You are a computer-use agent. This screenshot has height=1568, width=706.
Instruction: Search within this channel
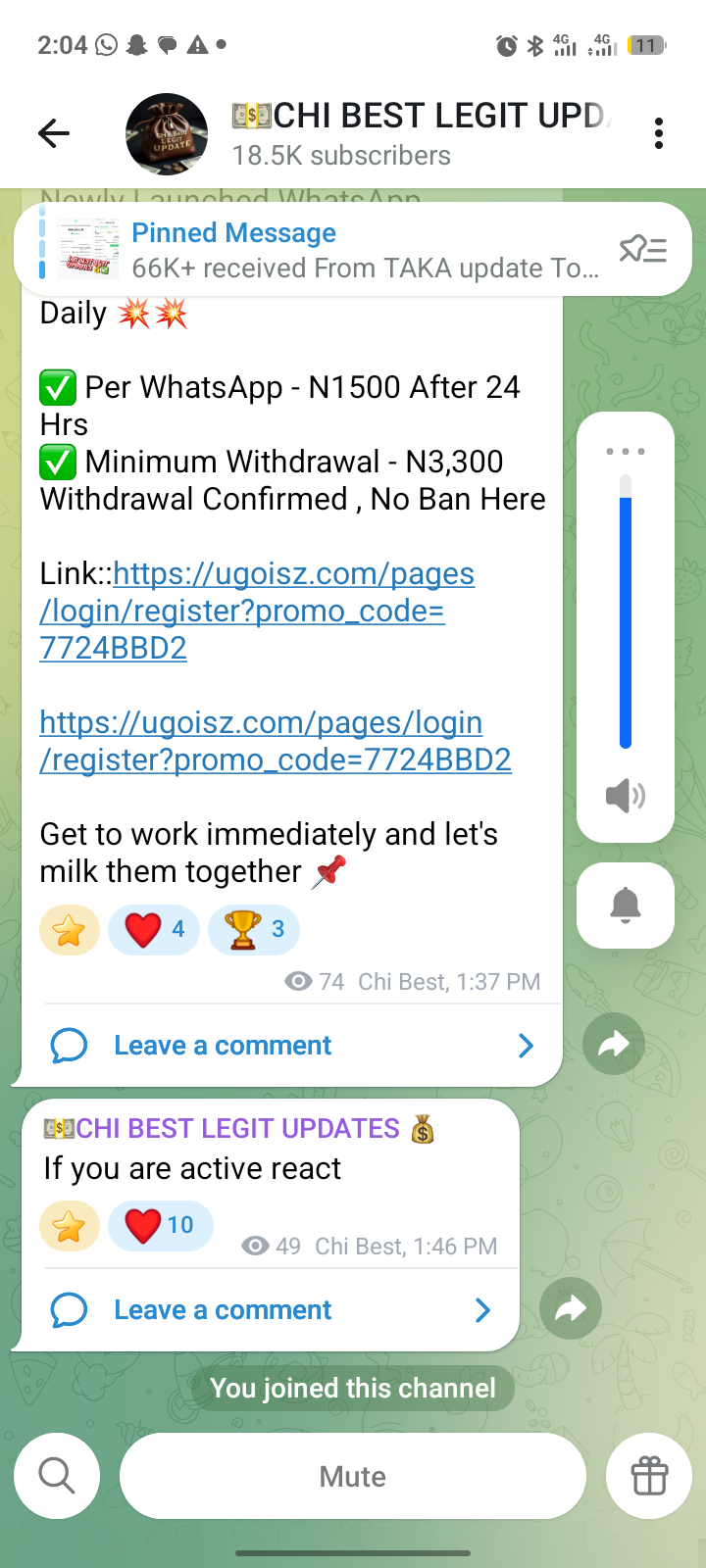click(x=57, y=1476)
